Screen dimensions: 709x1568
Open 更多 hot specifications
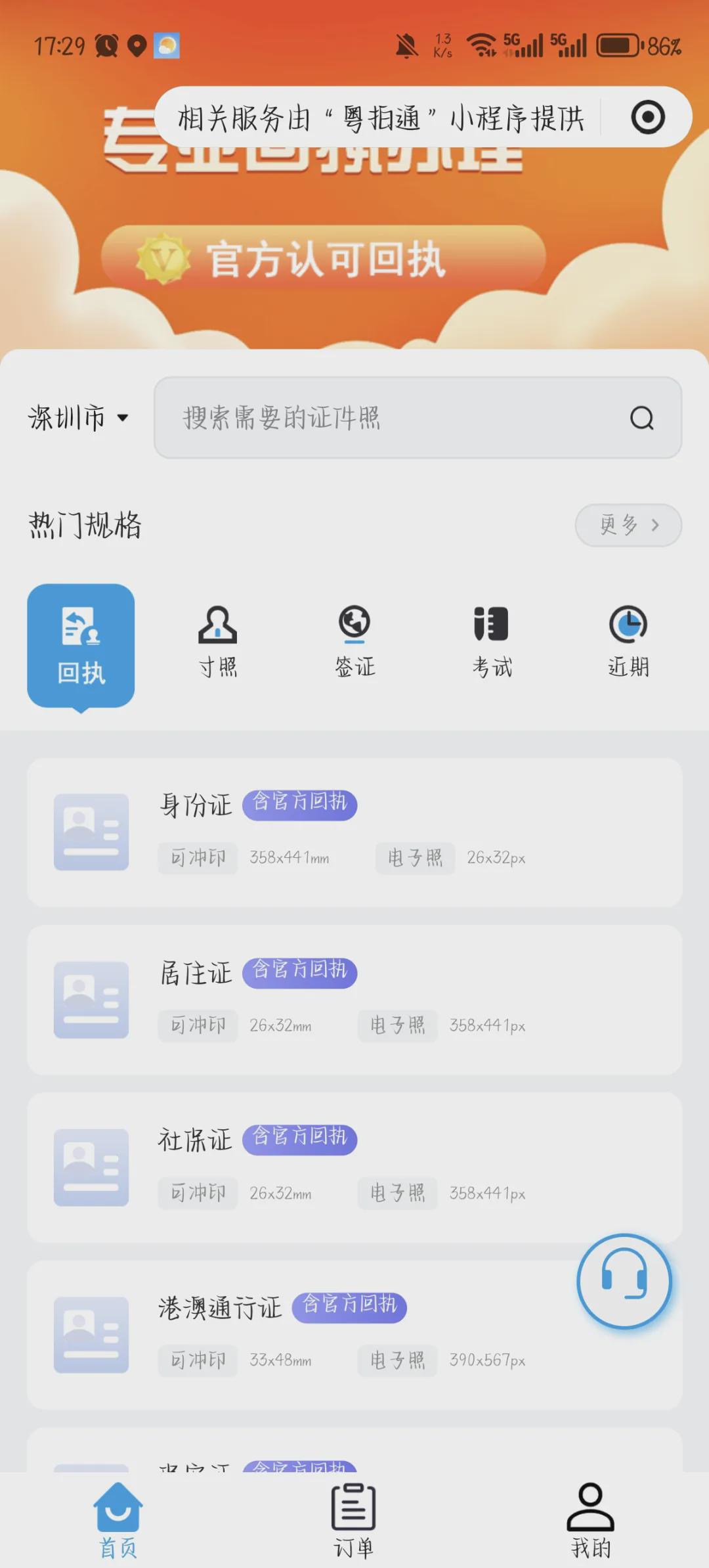[x=628, y=525]
